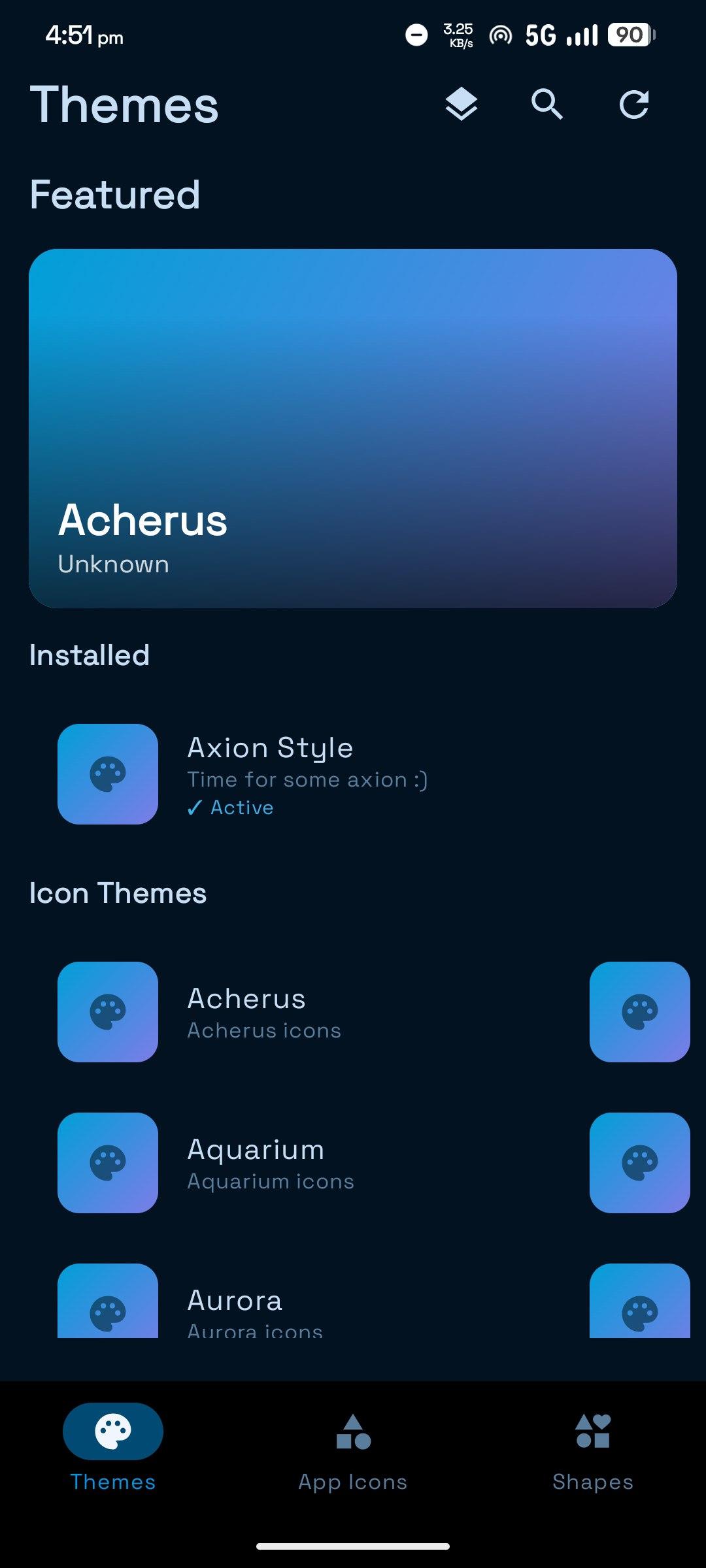Refresh the themes list
706x1568 pixels.
(633, 105)
